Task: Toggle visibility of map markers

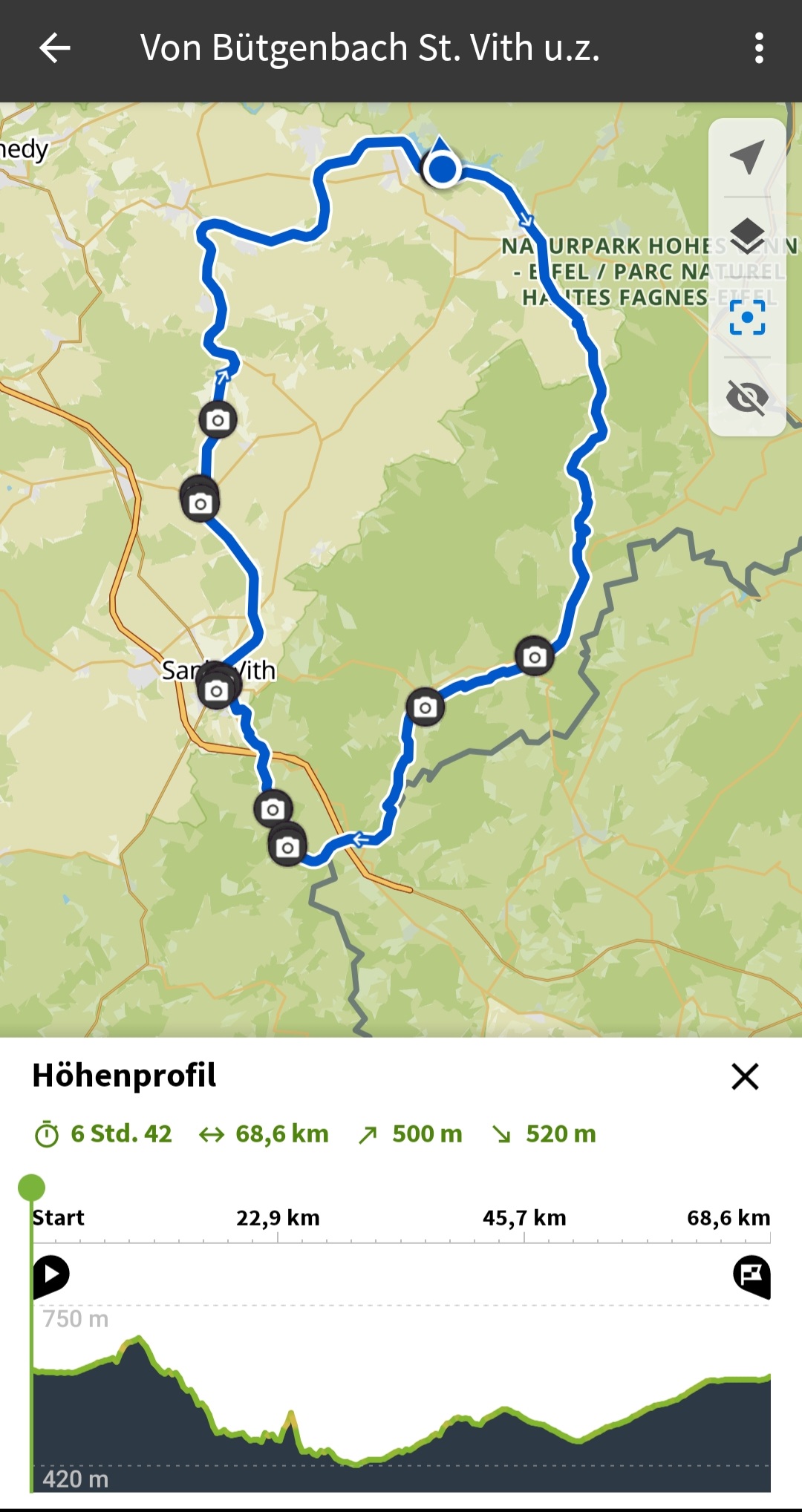Action: (747, 397)
